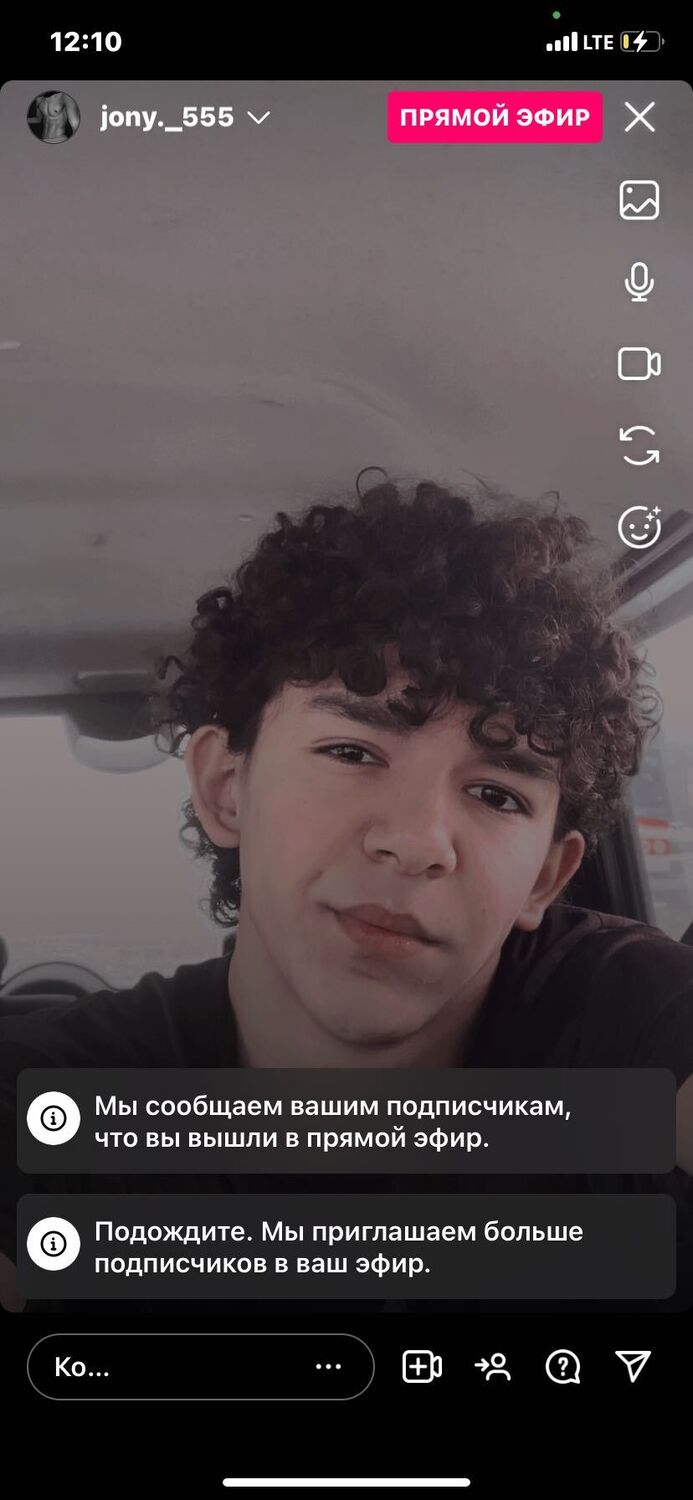The height and width of the screenshot is (1500, 693).
Task: Flip between front and rear camera
Action: coord(639,446)
